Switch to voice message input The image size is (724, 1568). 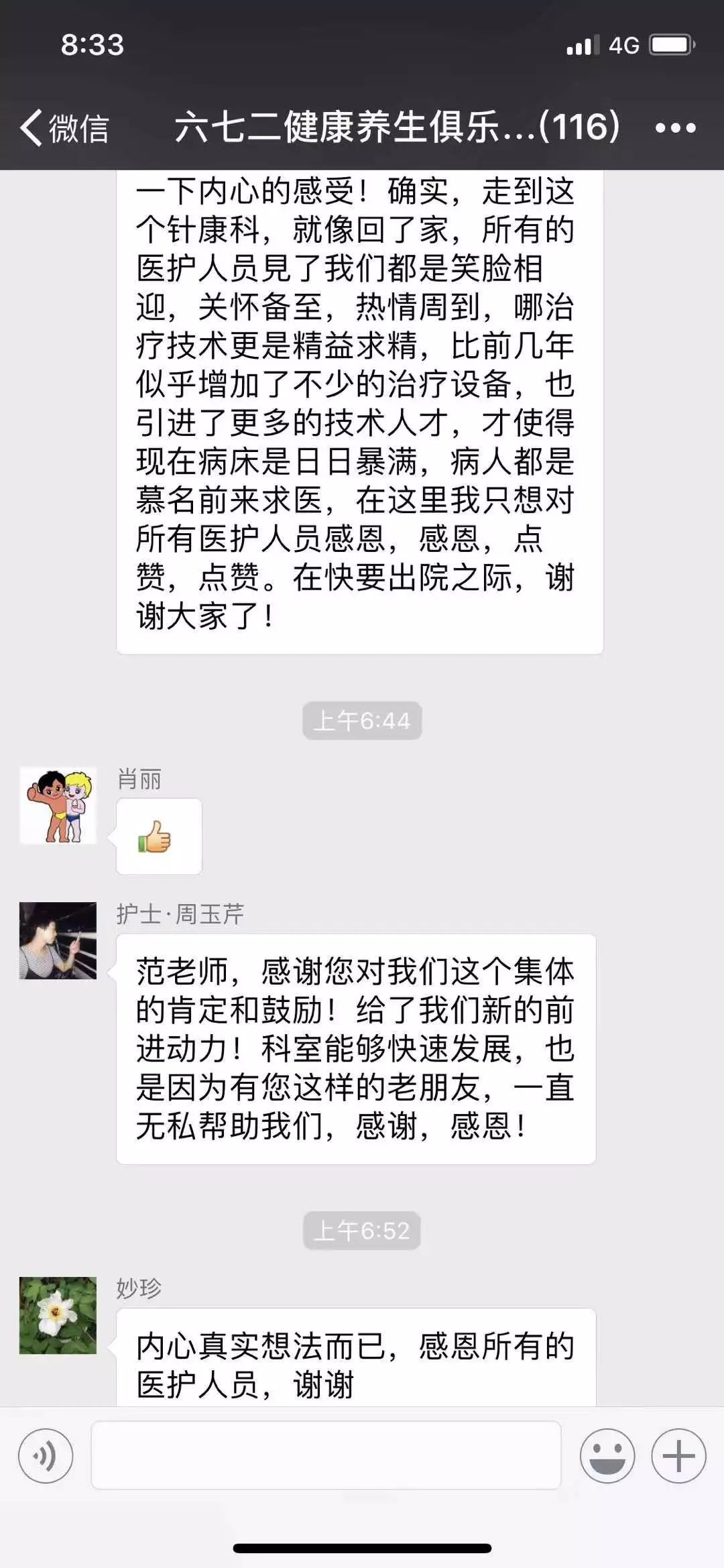click(x=46, y=1456)
